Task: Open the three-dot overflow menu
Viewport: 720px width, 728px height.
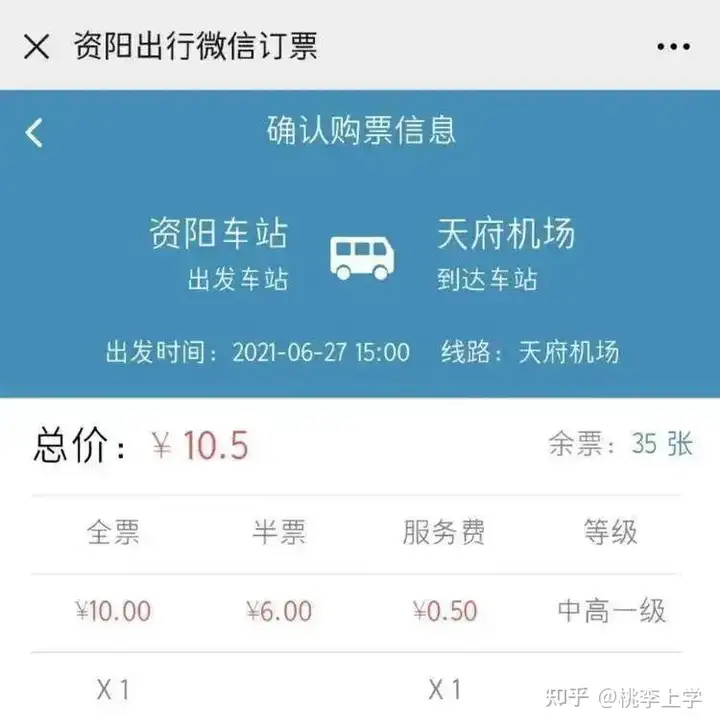Action: (x=673, y=47)
